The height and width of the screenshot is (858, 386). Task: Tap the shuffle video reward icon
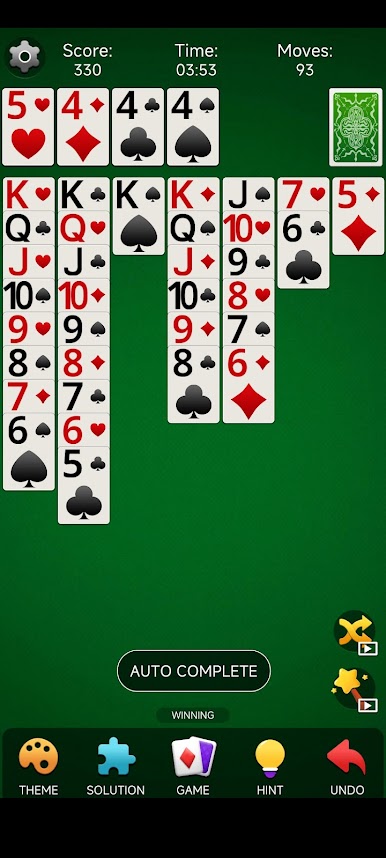355,633
